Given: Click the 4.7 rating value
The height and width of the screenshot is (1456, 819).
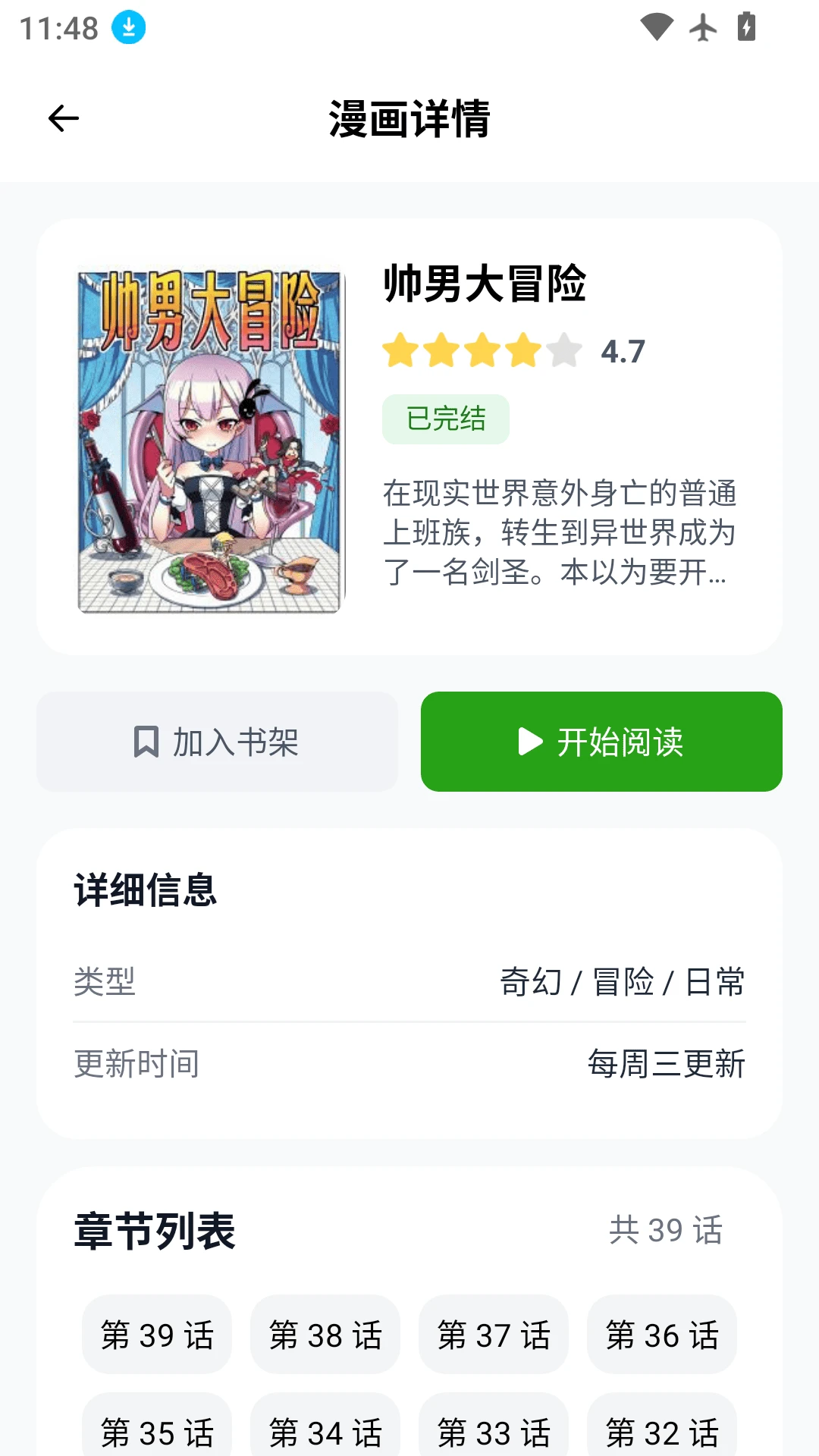Looking at the screenshot, I should point(622,350).
